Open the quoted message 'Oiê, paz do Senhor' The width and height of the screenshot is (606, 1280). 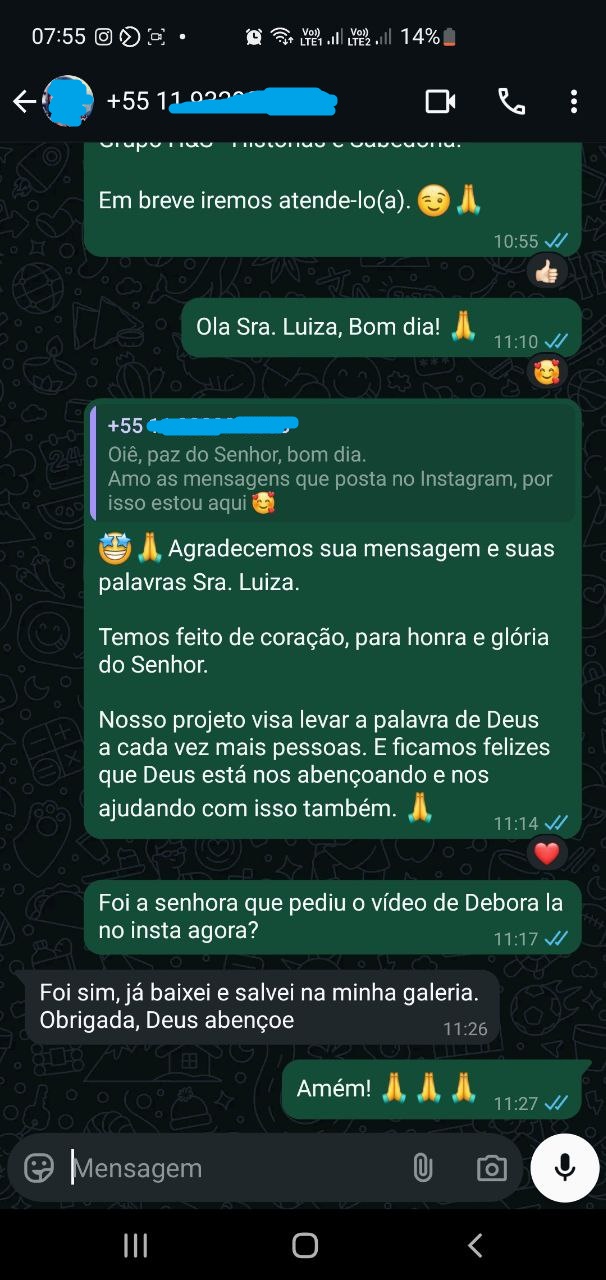point(333,462)
